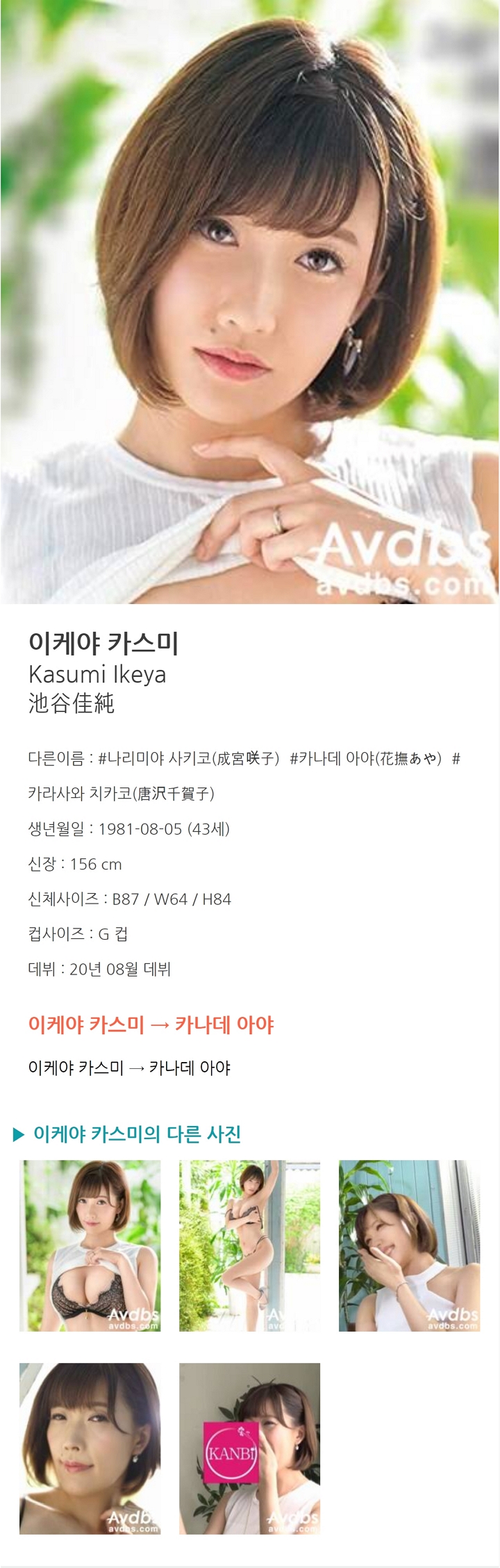Open the #나리미야 사키코 alias link
500x1568 pixels.
tap(189, 758)
